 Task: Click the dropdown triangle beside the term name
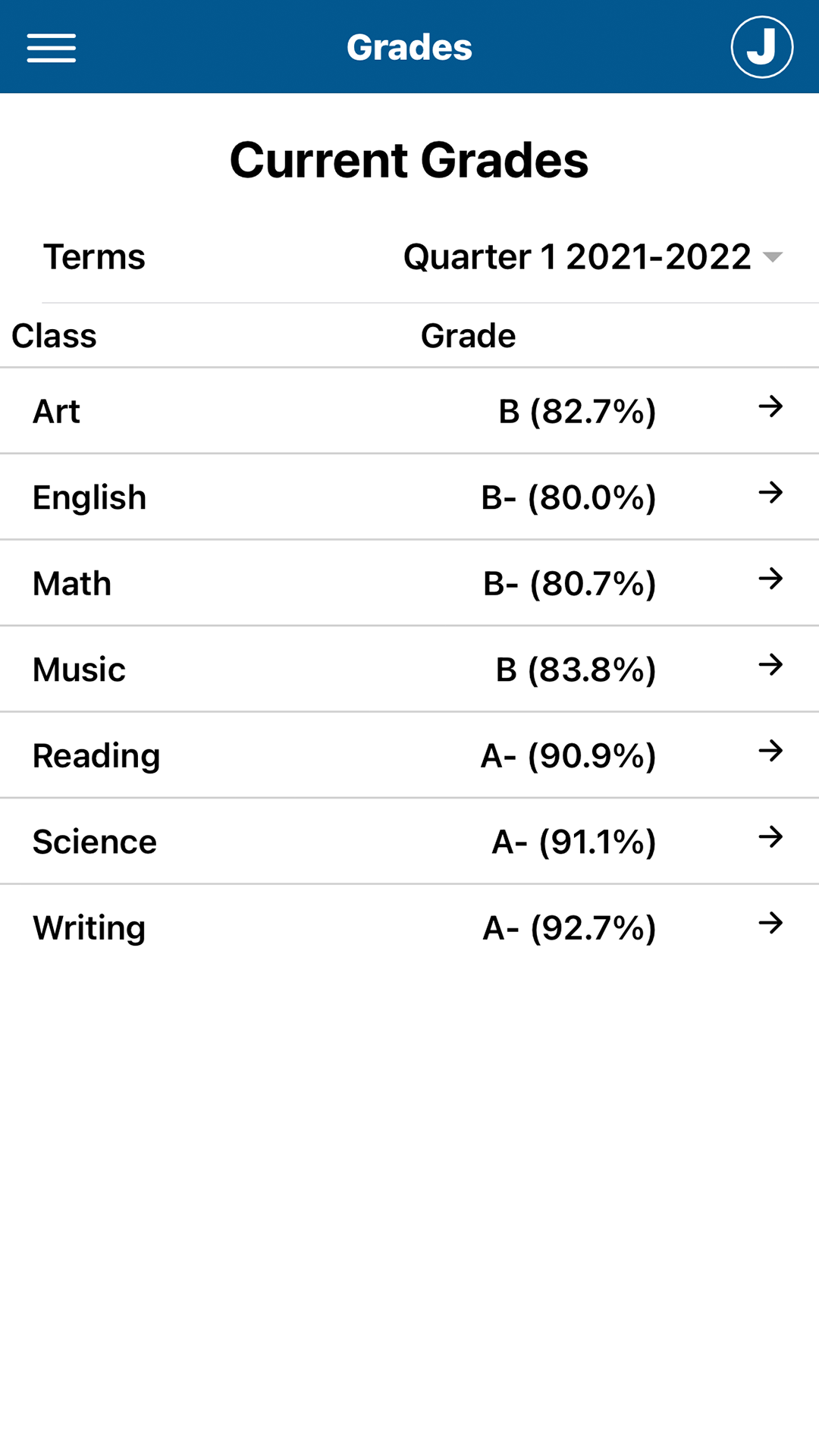772,258
